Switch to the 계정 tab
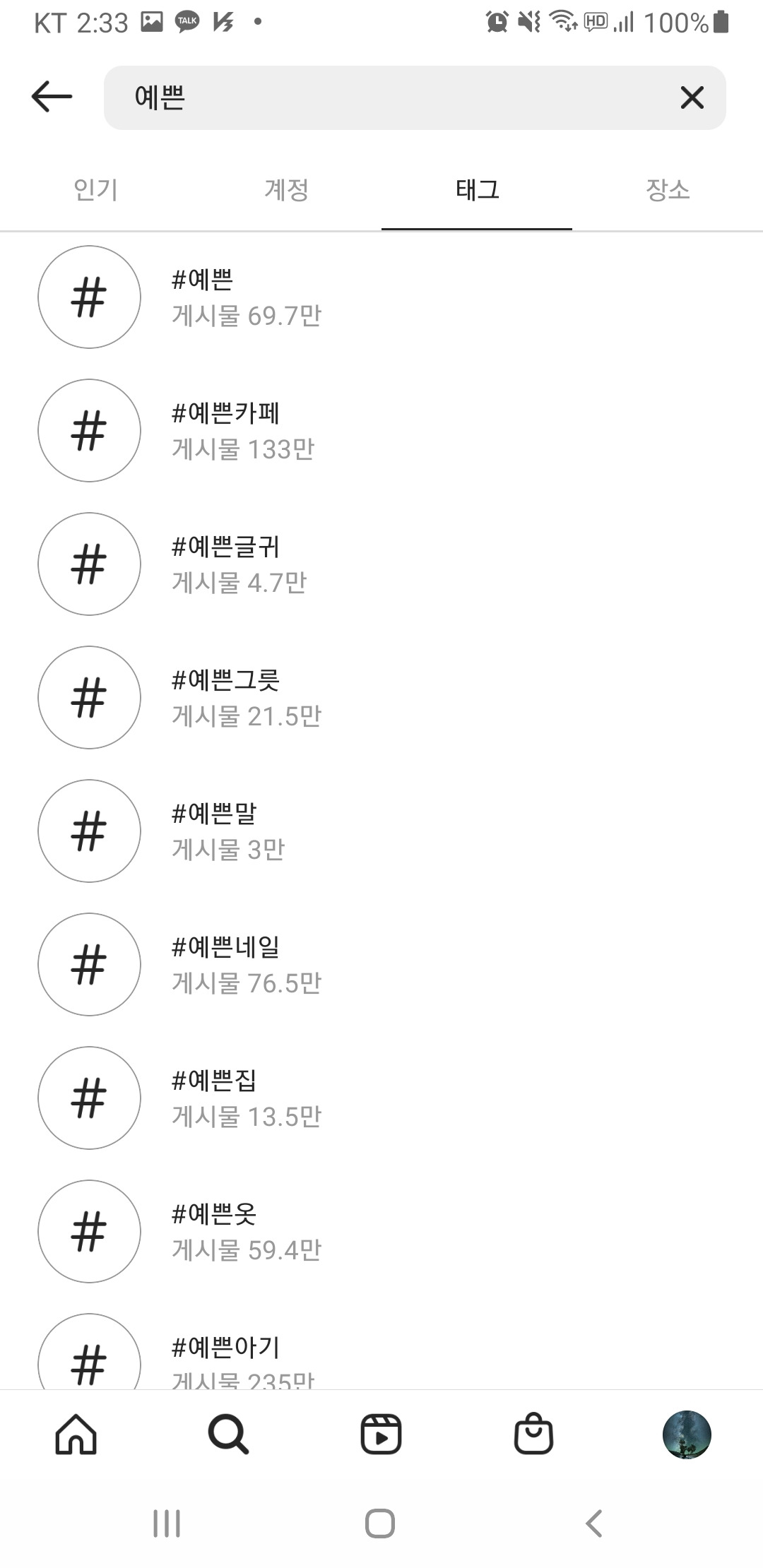 [x=286, y=189]
